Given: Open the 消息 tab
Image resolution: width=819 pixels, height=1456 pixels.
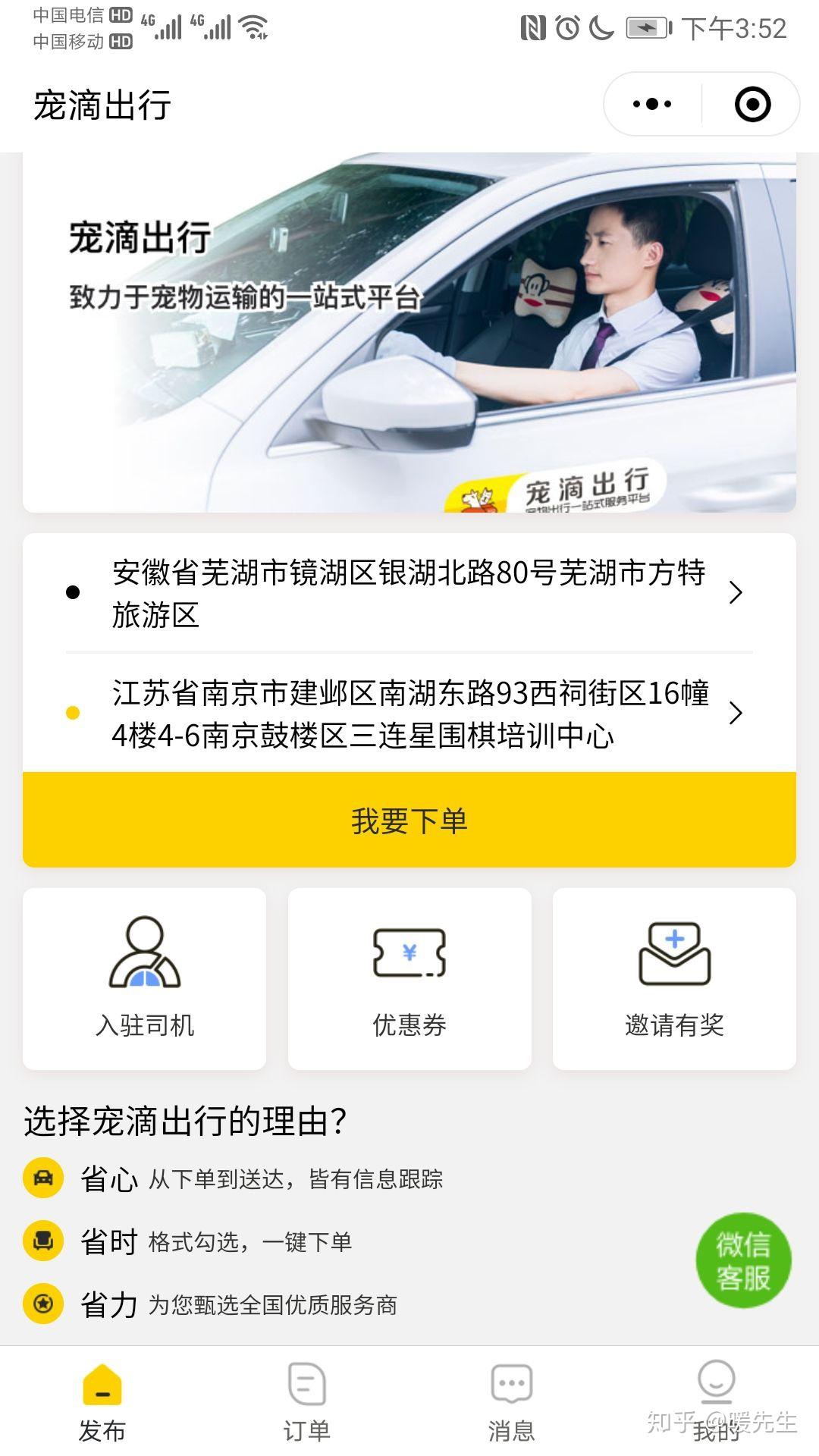Looking at the screenshot, I should point(512,1401).
